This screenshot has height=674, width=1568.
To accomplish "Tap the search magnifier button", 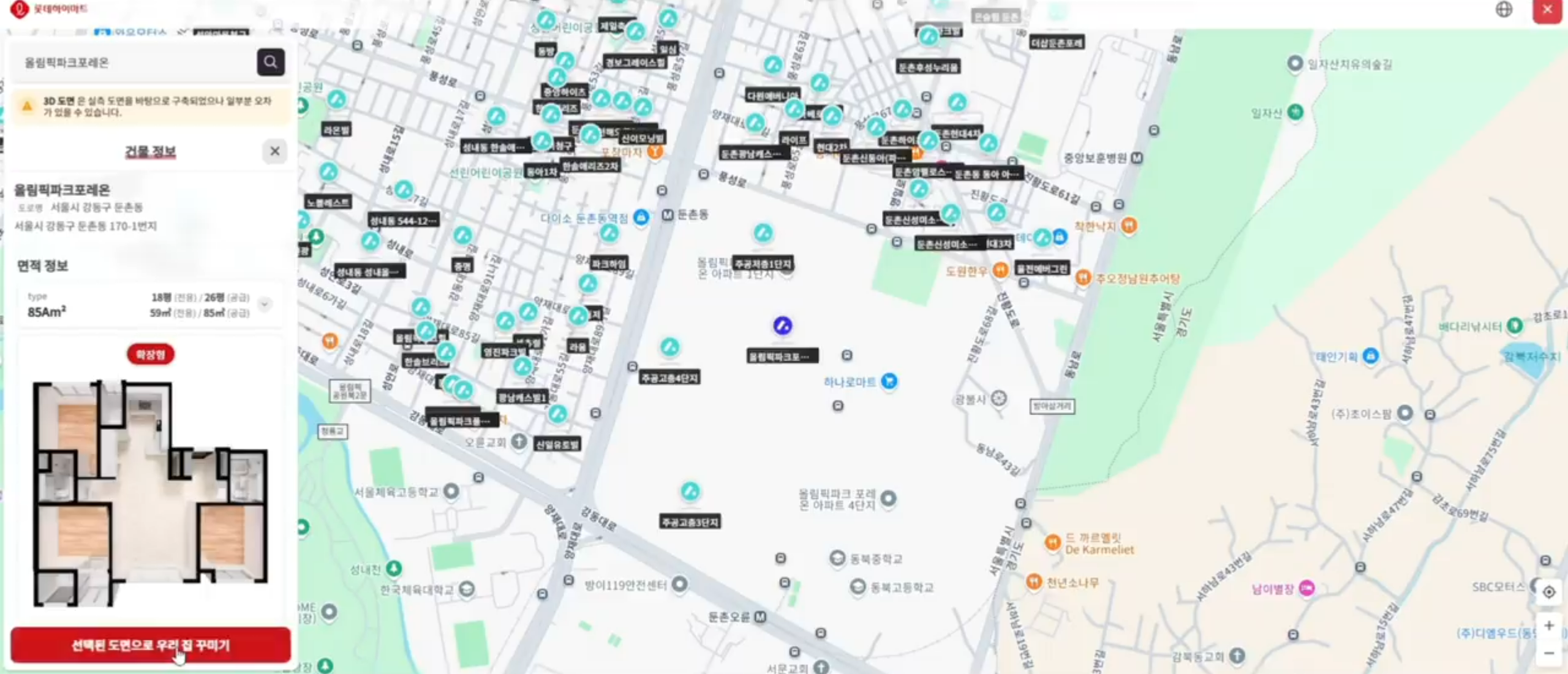I will [270, 62].
